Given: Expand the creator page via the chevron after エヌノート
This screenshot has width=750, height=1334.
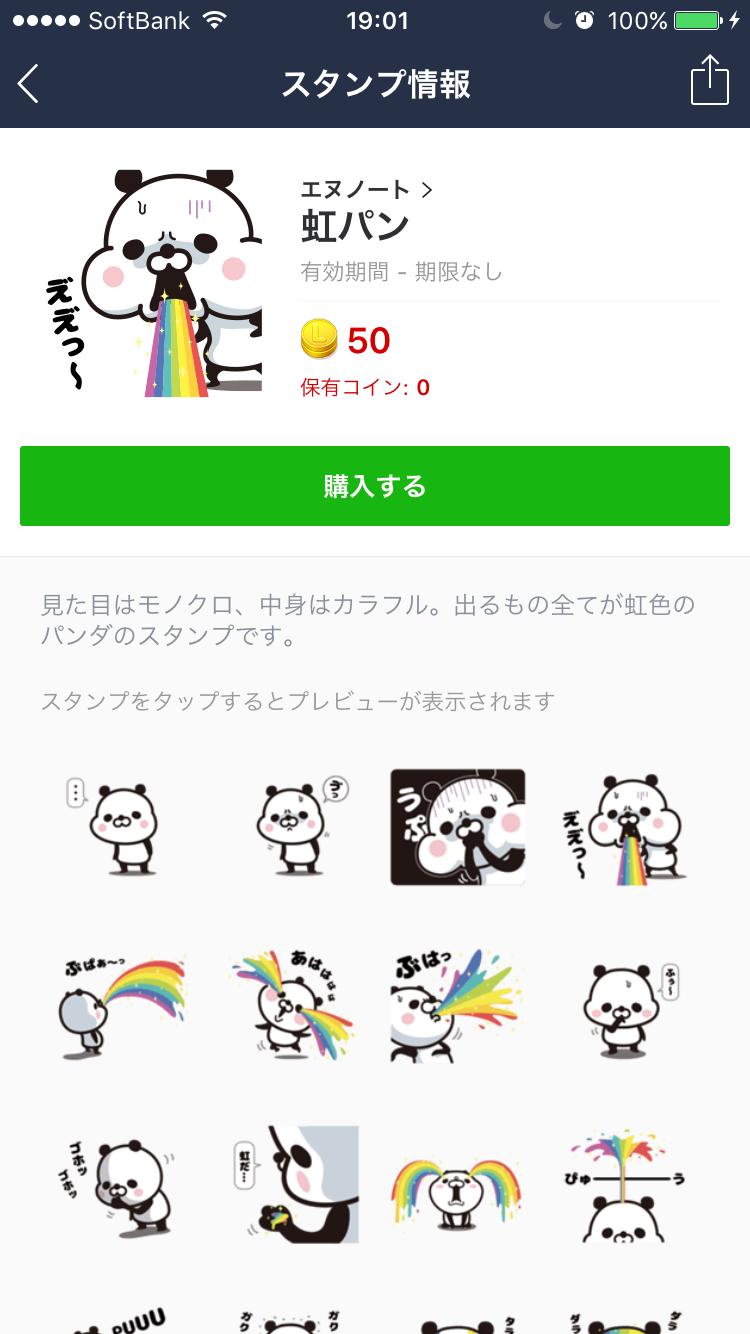Looking at the screenshot, I should click(425, 187).
